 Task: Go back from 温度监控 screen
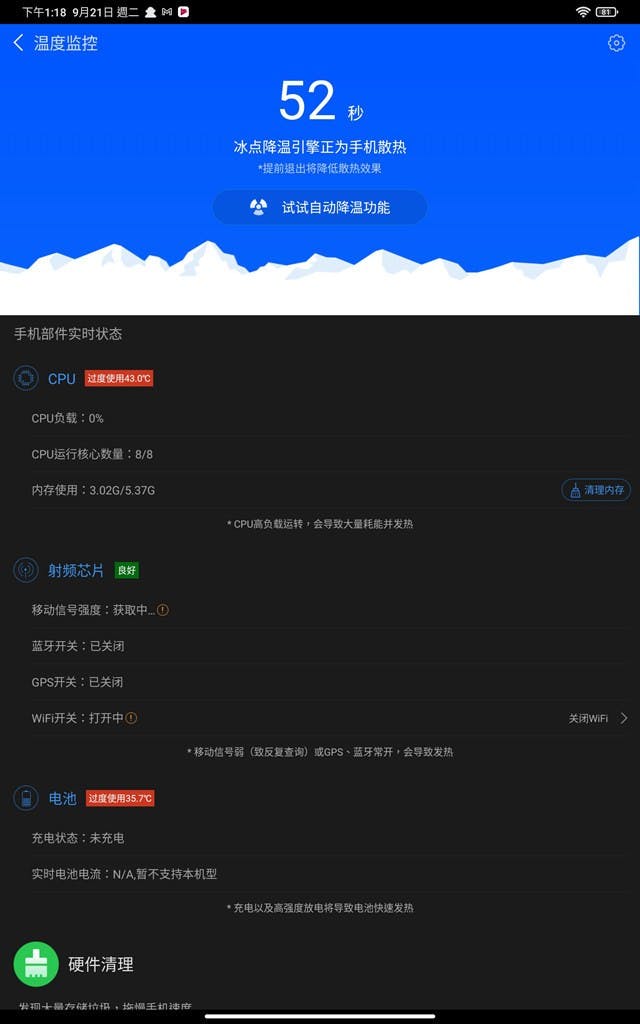tap(18, 43)
